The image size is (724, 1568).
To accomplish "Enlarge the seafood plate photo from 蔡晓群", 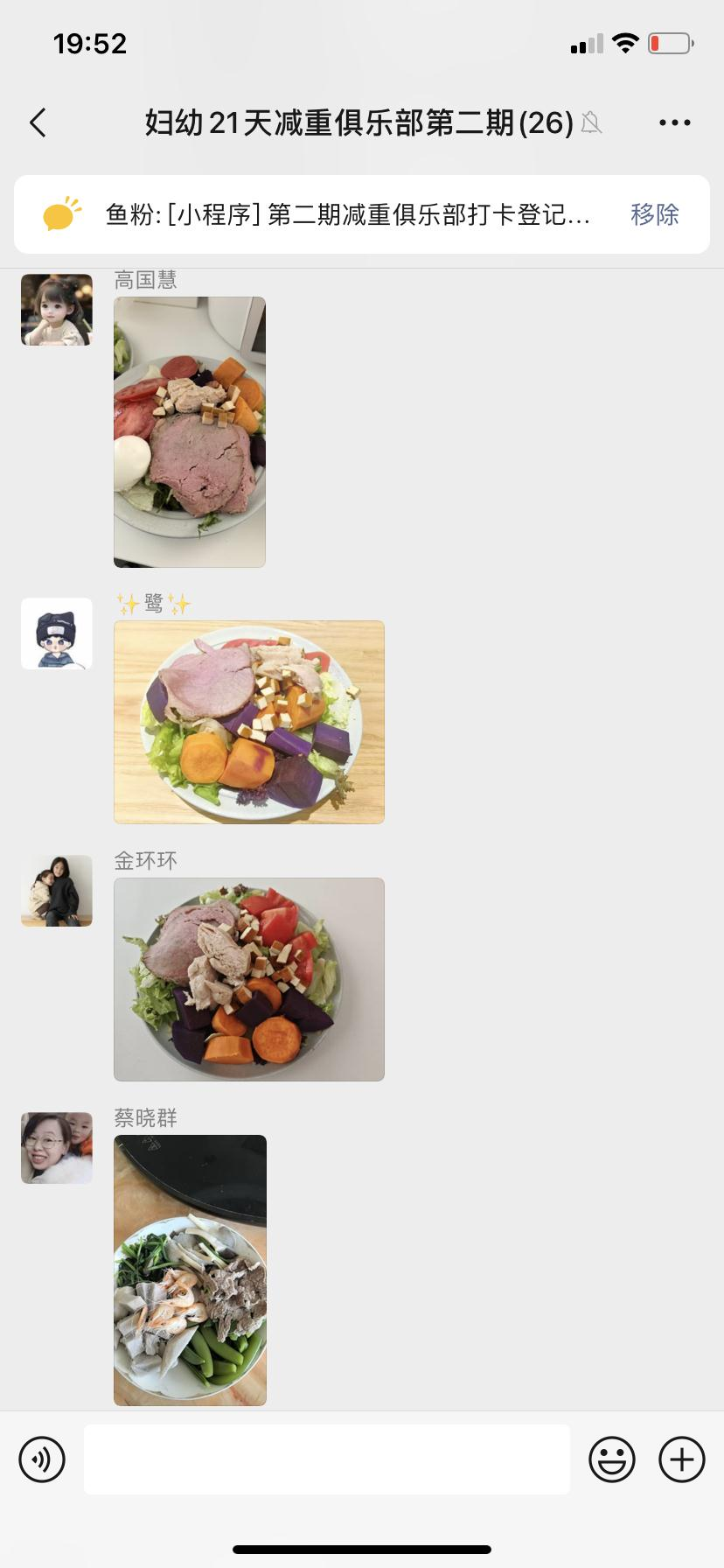I will (x=190, y=1270).
